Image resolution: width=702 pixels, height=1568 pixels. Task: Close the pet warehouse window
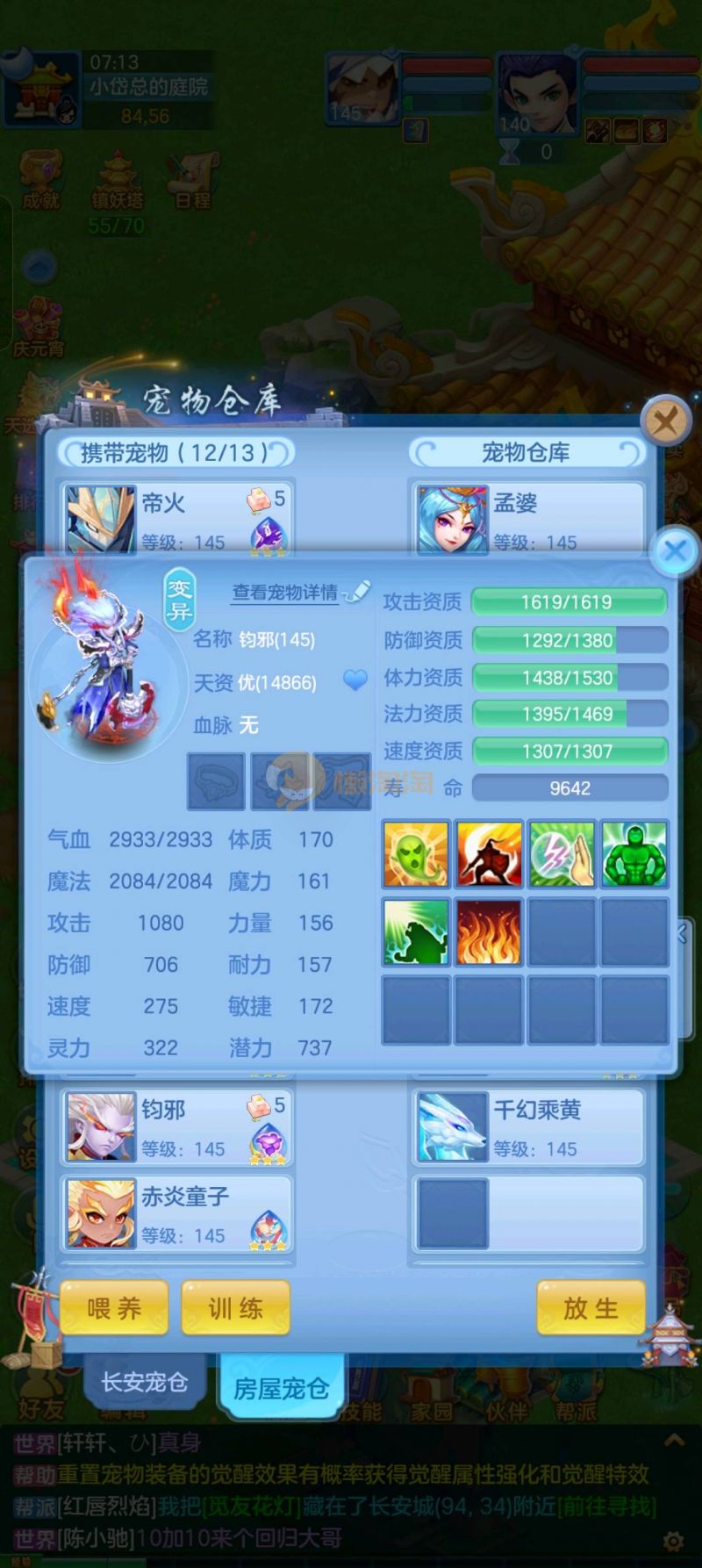665,422
